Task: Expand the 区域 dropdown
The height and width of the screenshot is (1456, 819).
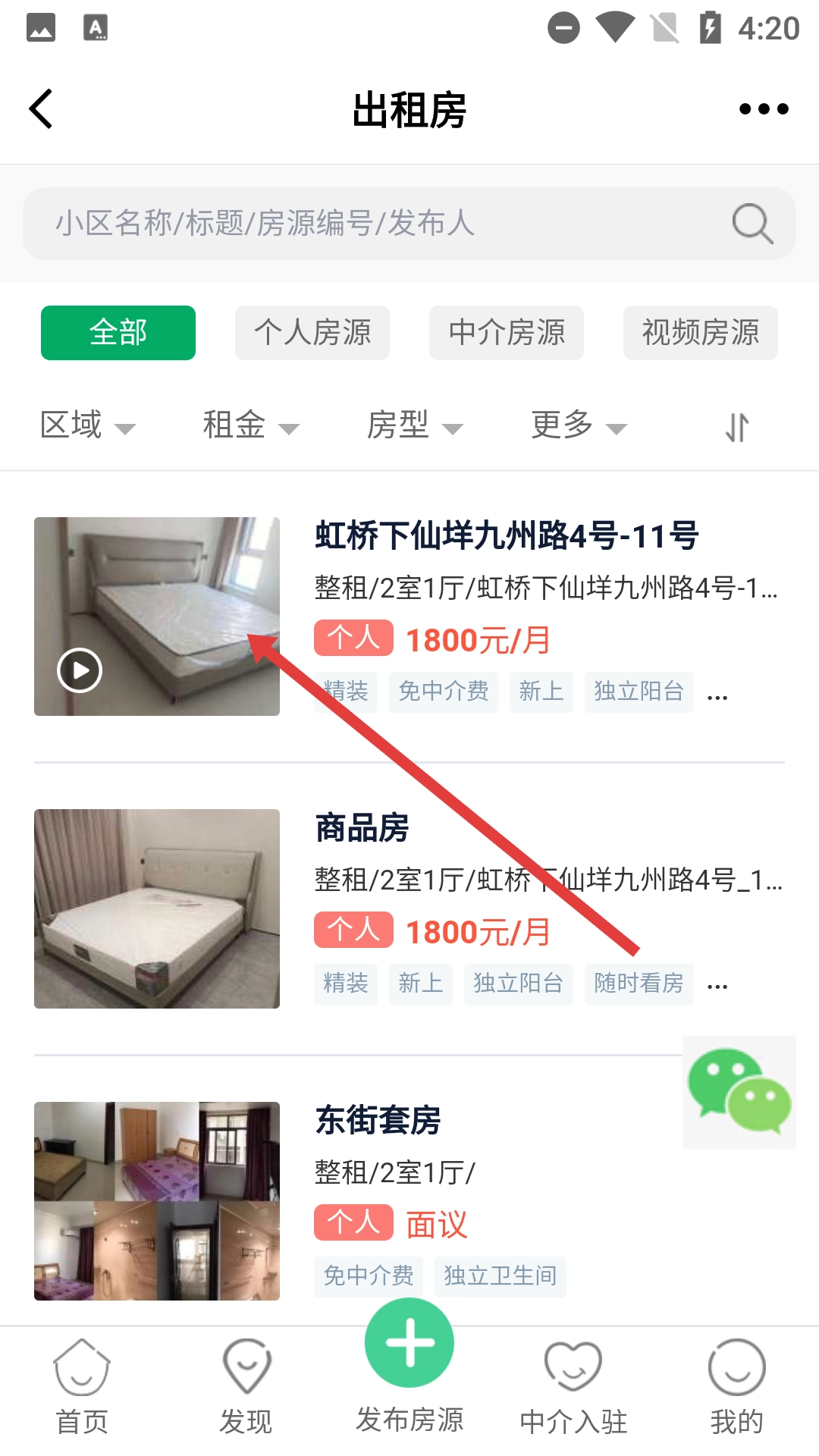Action: coord(86,425)
